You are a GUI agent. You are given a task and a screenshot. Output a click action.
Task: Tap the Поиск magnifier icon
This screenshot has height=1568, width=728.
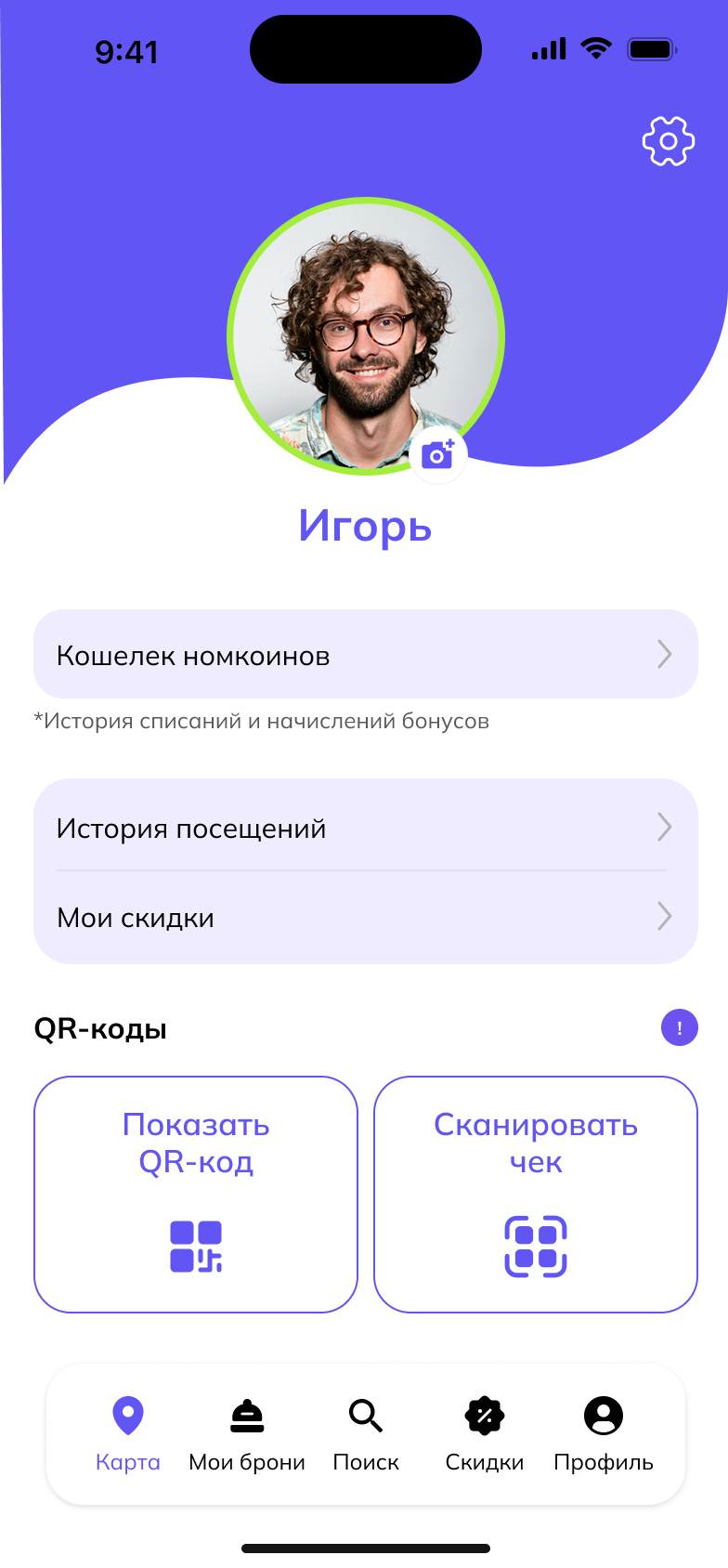tap(365, 1415)
